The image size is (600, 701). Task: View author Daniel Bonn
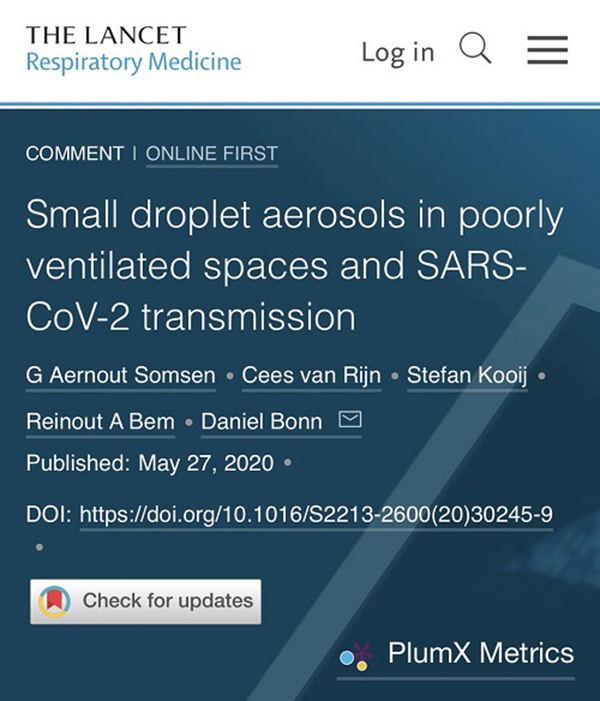point(262,421)
